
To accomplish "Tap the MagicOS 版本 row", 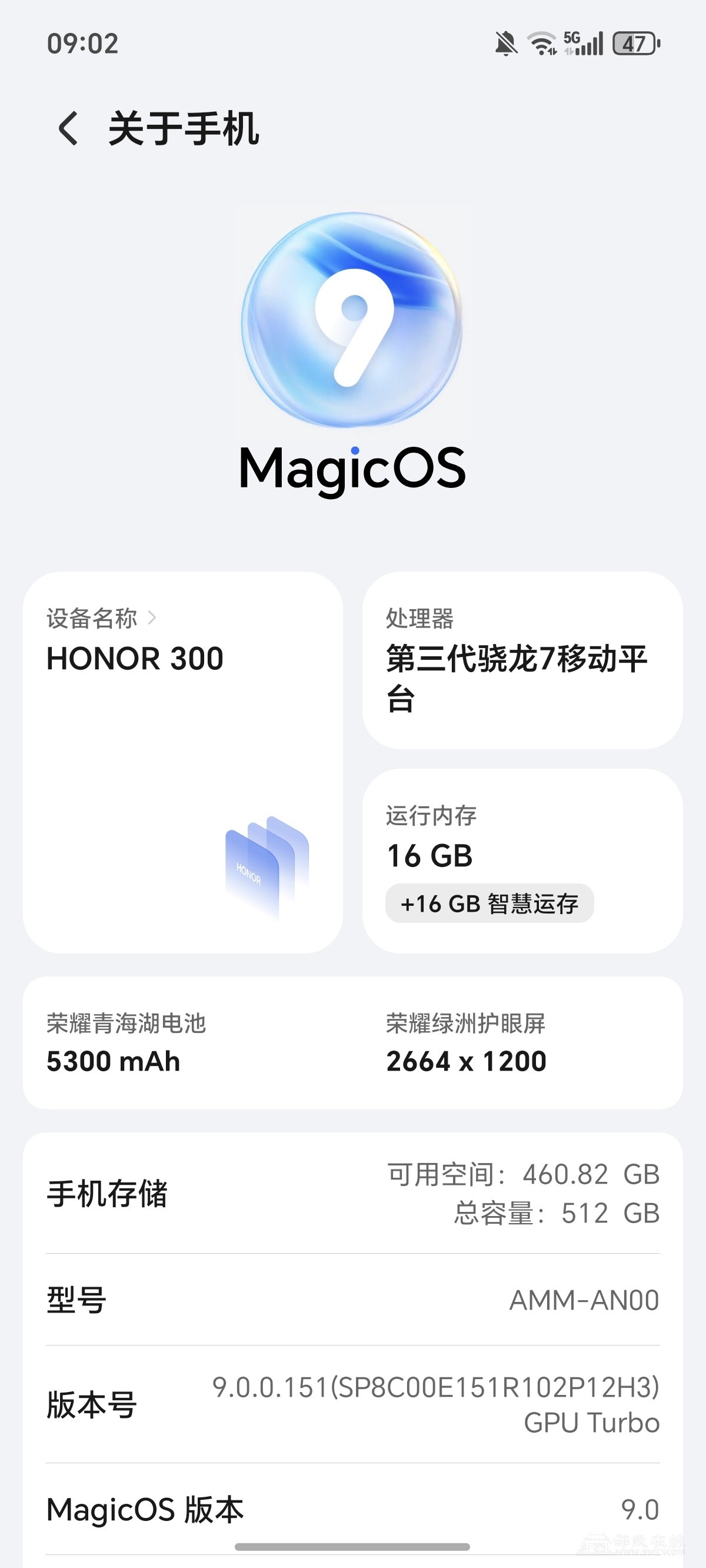I will coord(353,1510).
